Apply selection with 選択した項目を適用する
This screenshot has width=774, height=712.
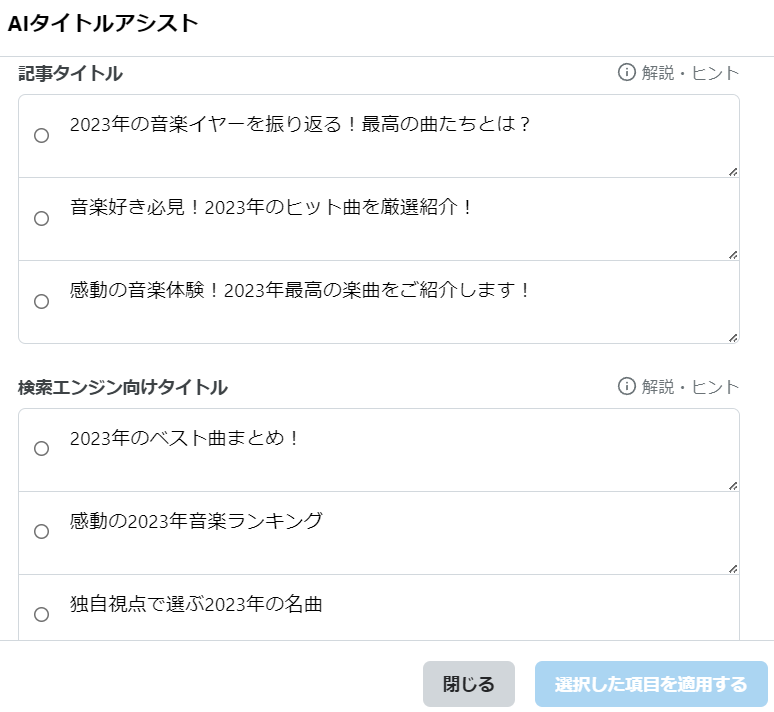pos(651,684)
